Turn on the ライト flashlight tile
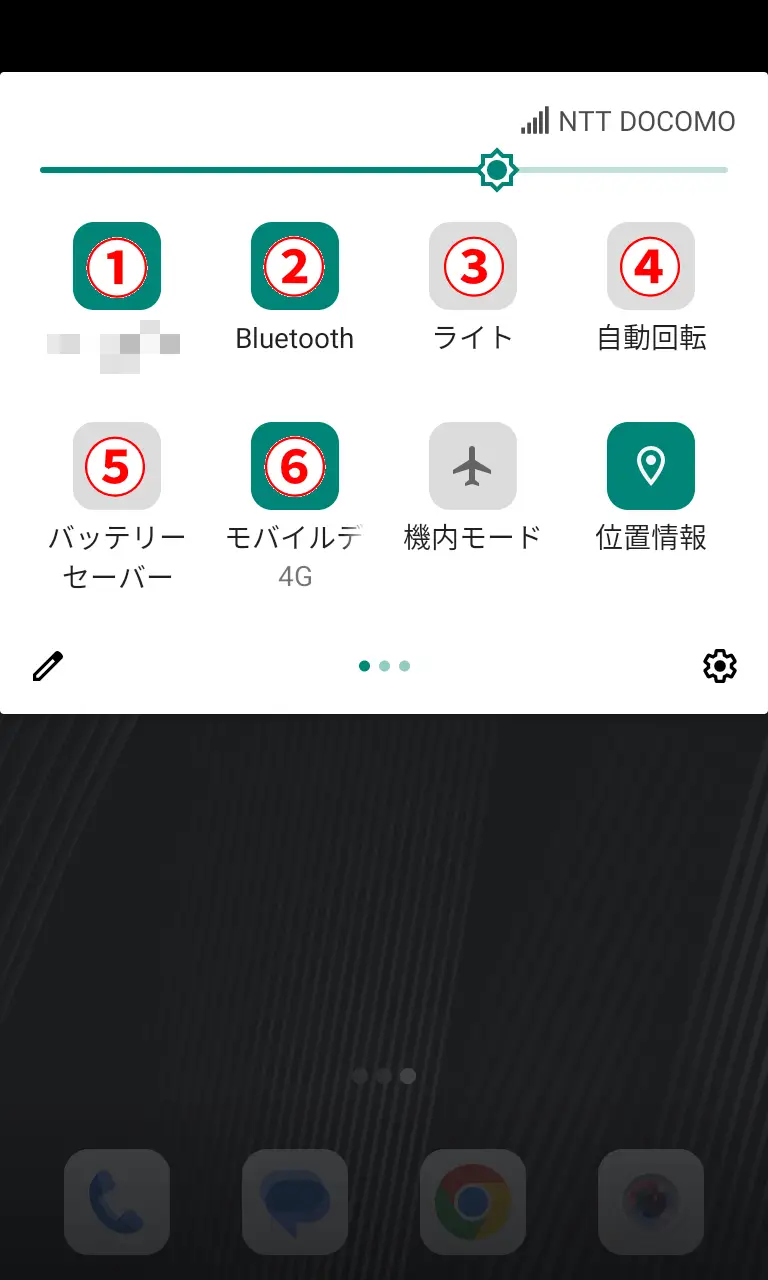Viewport: 768px width, 1280px height. coord(473,266)
